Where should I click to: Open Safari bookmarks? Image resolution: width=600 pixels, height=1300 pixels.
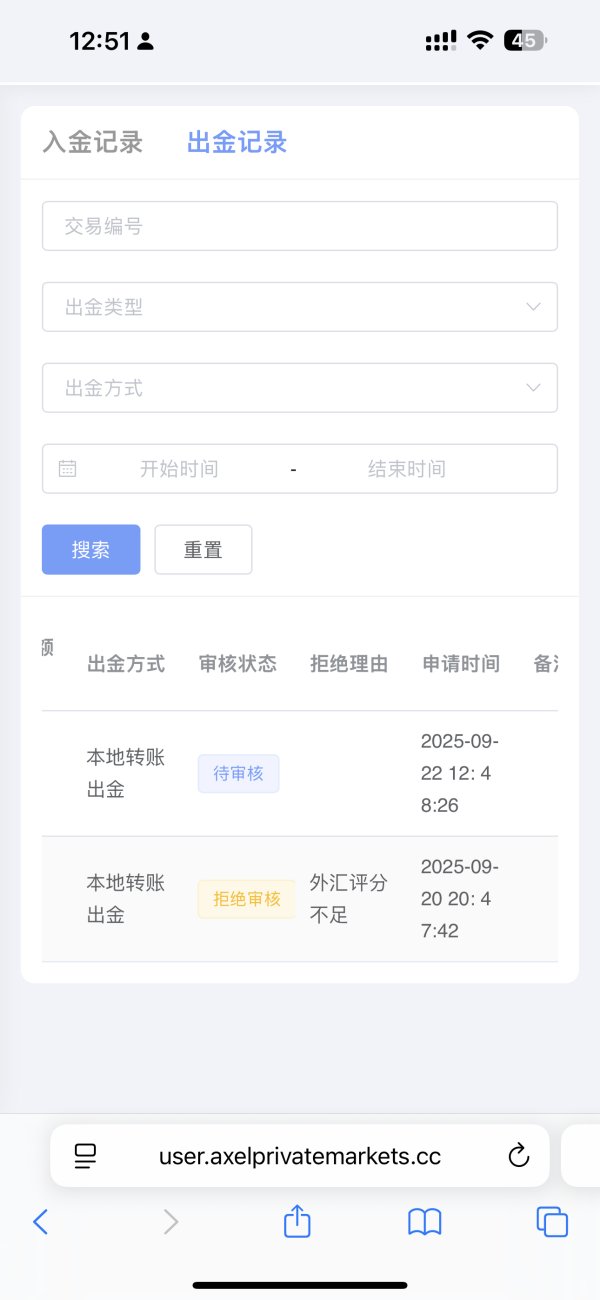click(425, 1221)
